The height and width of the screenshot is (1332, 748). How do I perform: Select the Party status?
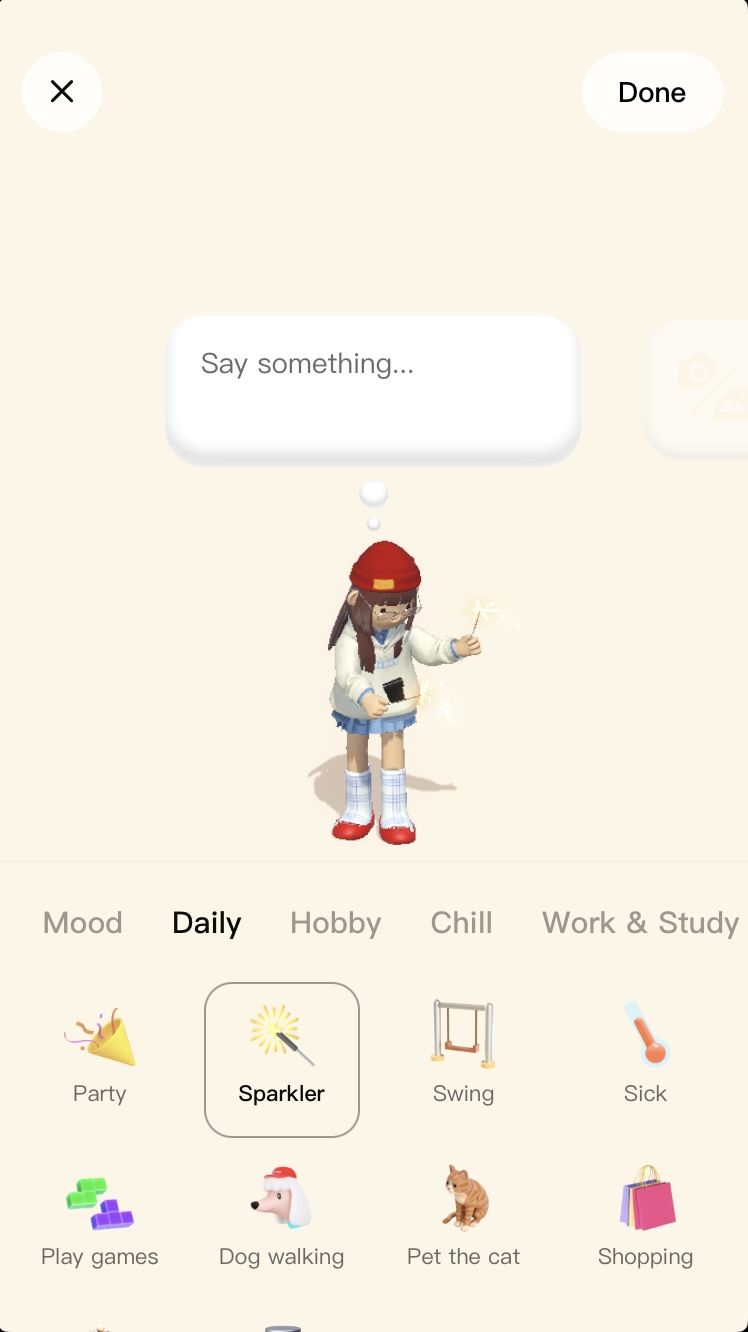click(100, 1056)
